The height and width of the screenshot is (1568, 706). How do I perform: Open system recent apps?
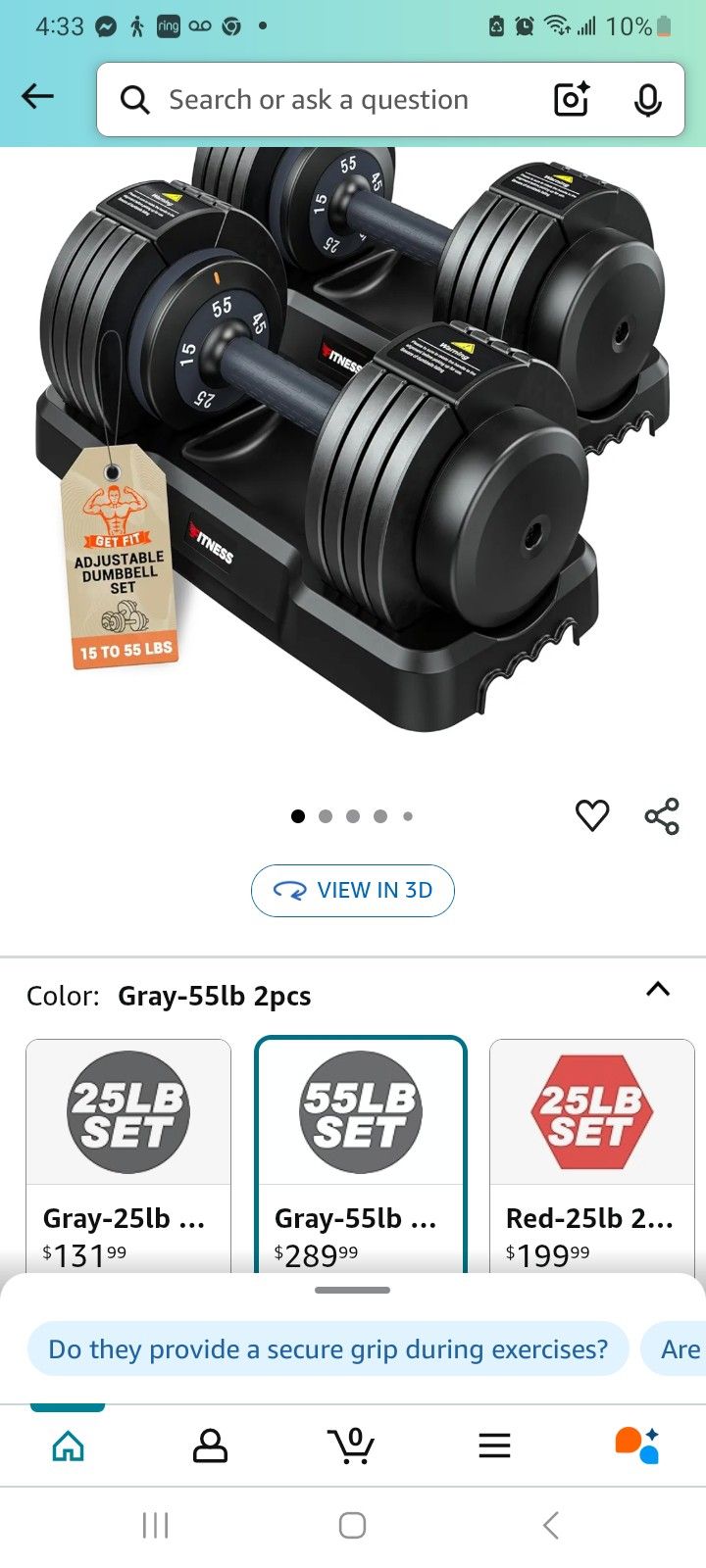pyautogui.click(x=156, y=1525)
